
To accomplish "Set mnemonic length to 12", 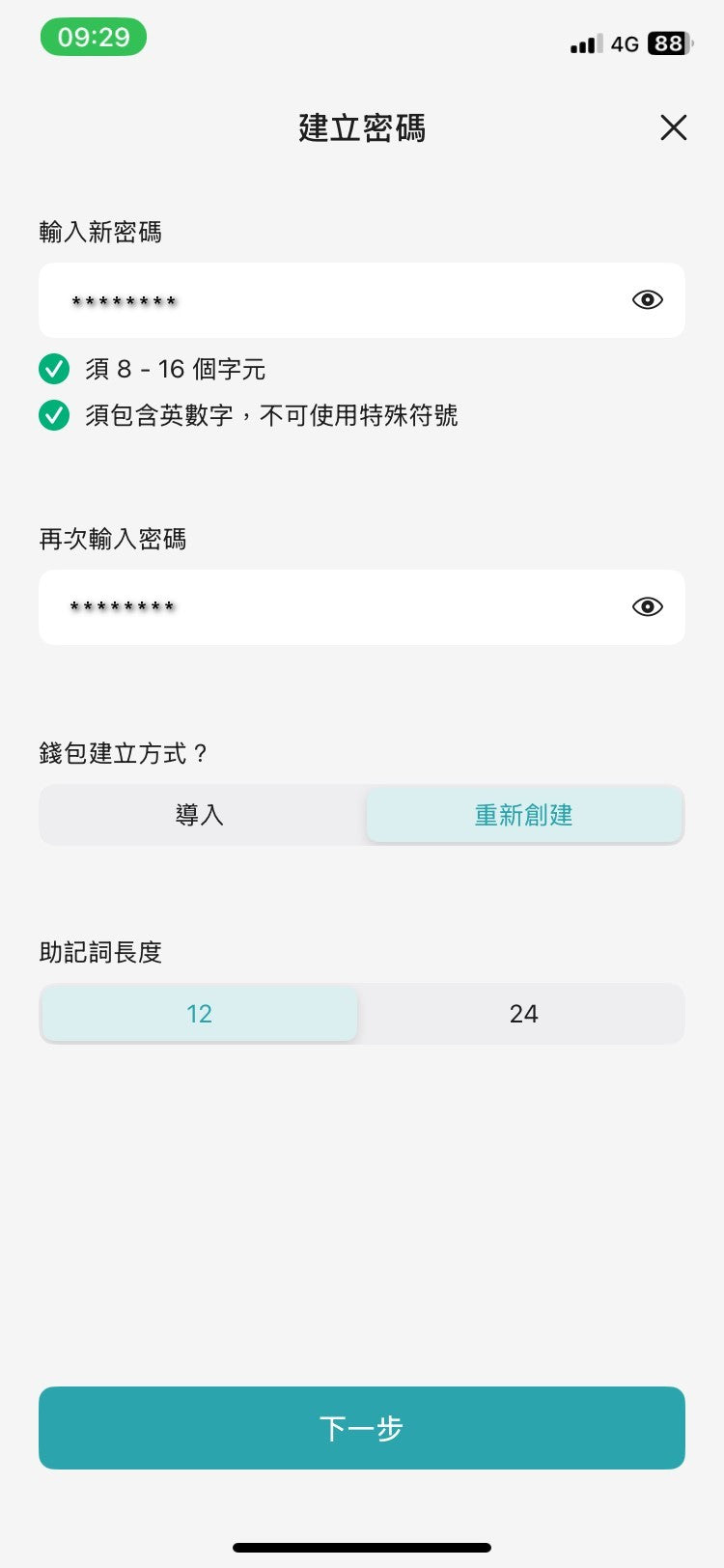I will (x=200, y=1014).
